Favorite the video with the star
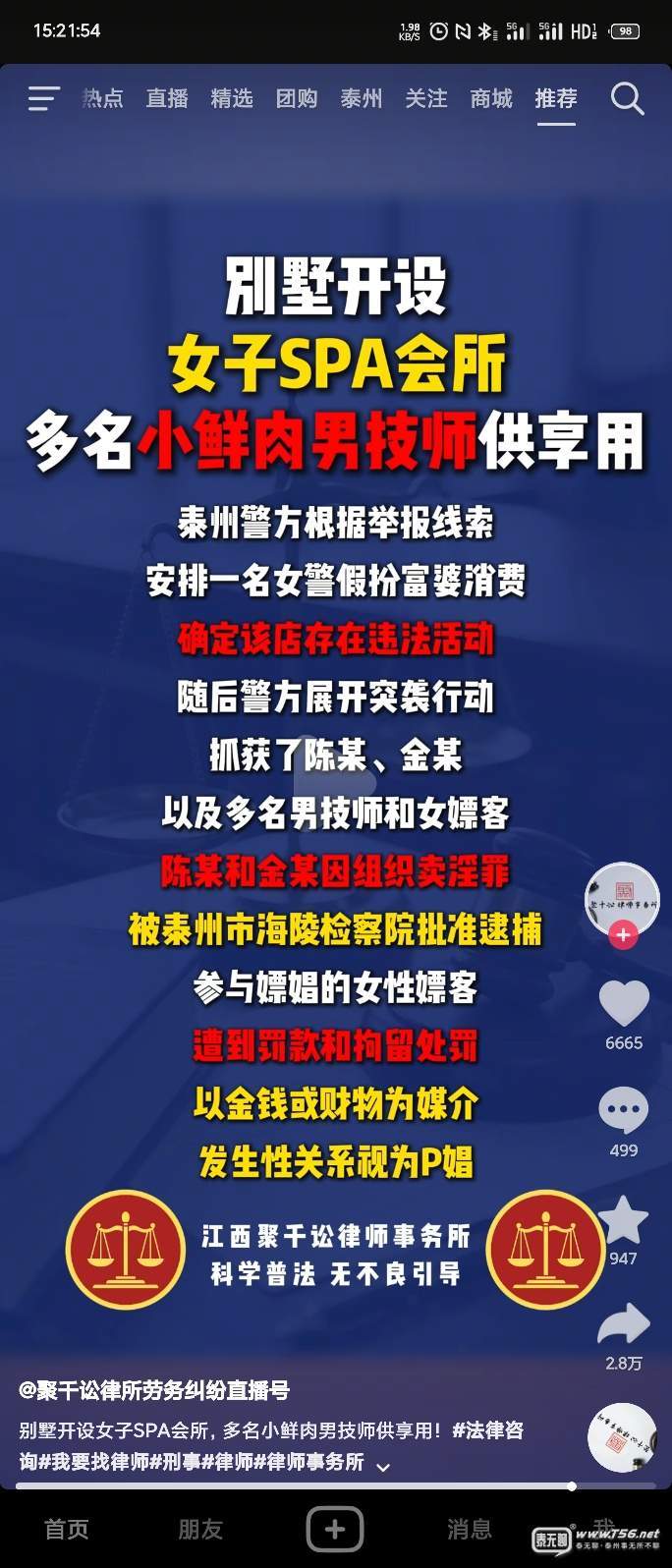 624,1221
